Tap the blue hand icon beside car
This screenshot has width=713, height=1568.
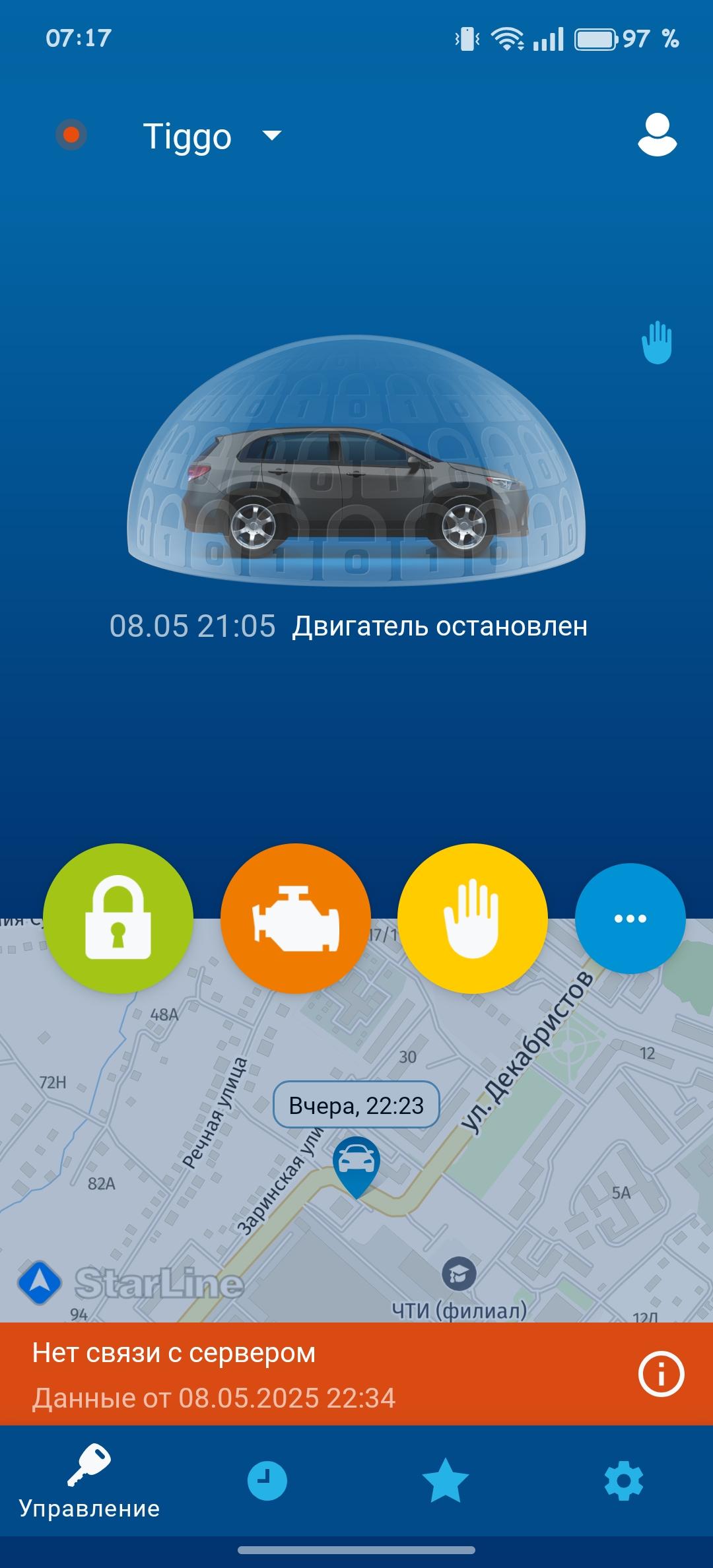click(x=657, y=343)
